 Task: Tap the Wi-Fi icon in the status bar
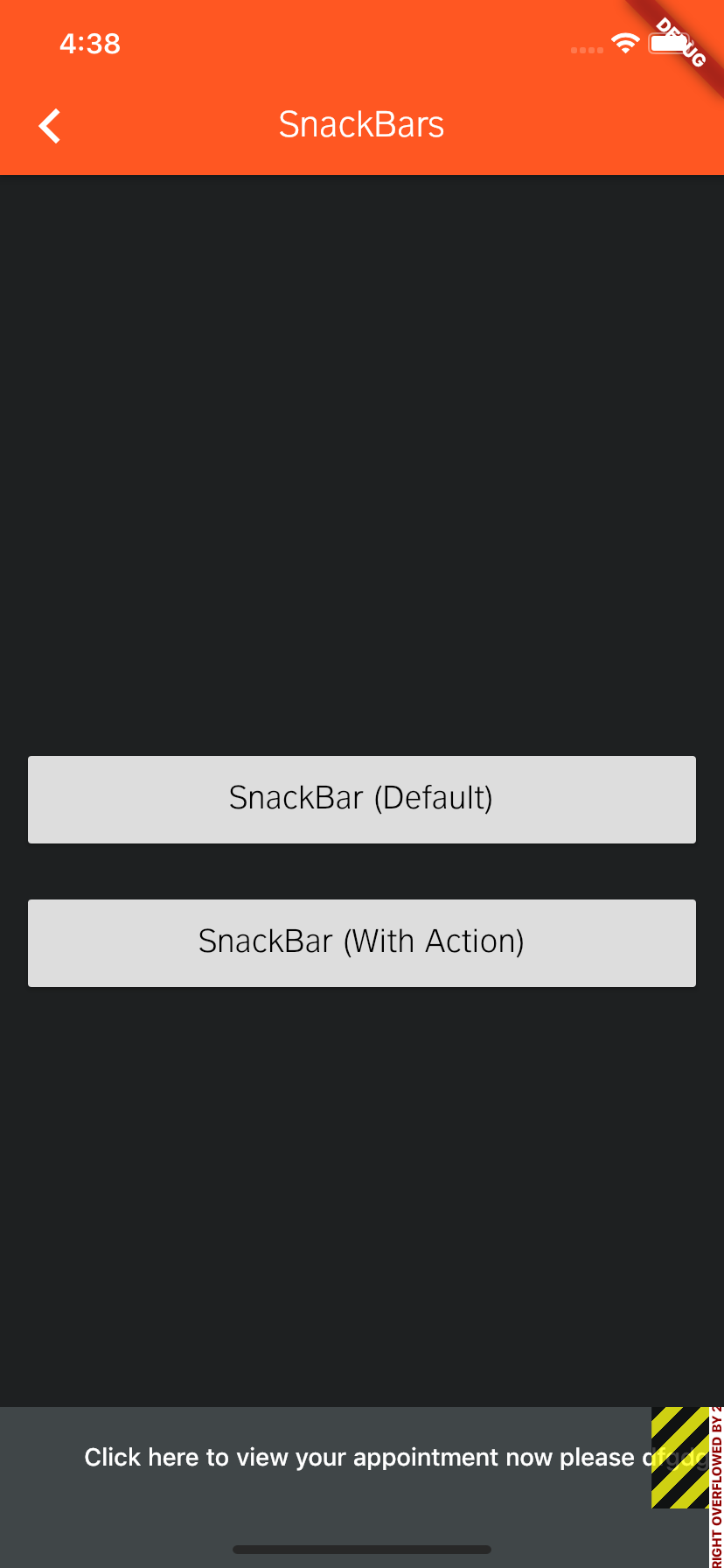point(624,42)
